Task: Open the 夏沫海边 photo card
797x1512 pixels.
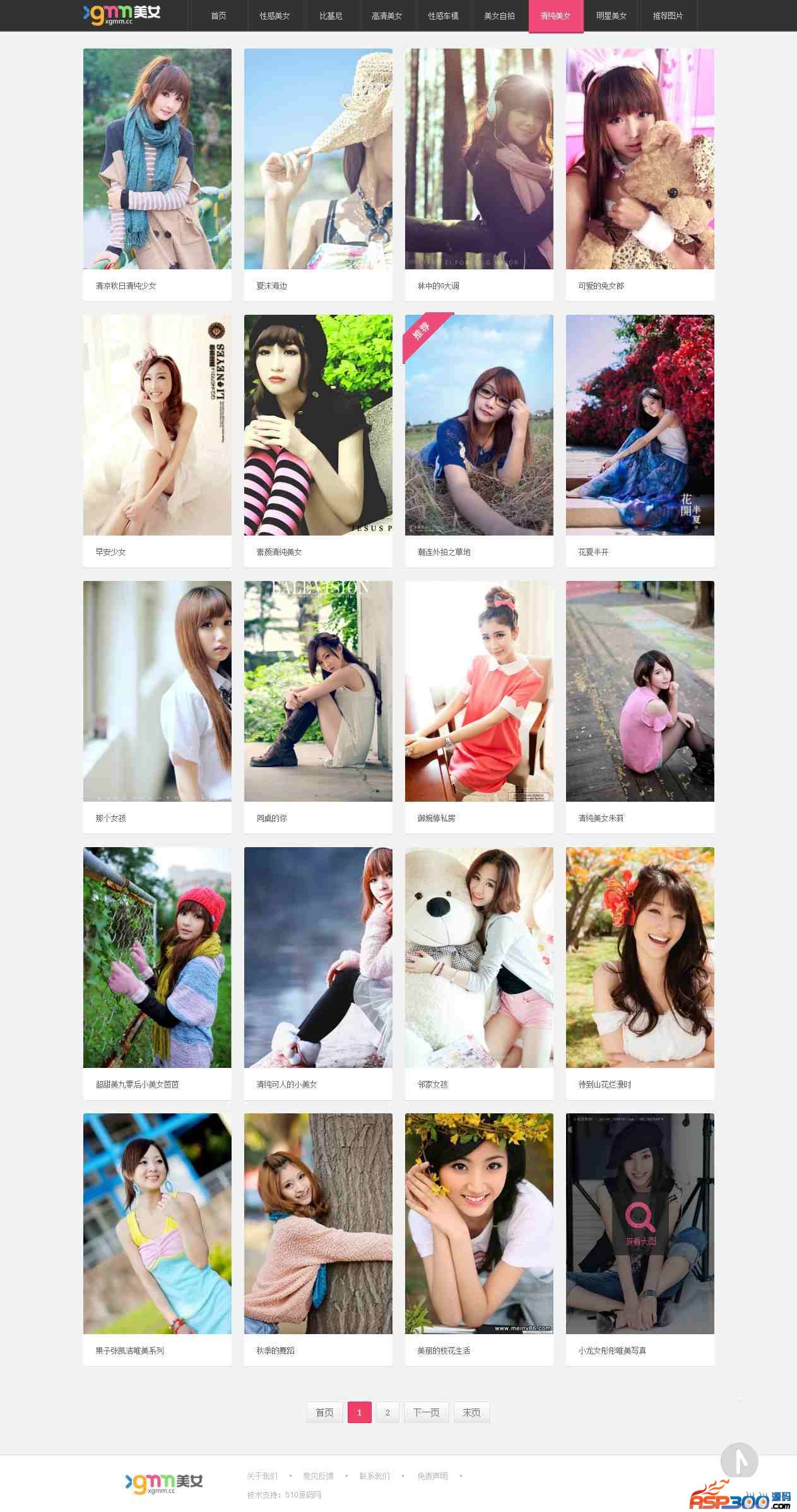Action: 318,159
